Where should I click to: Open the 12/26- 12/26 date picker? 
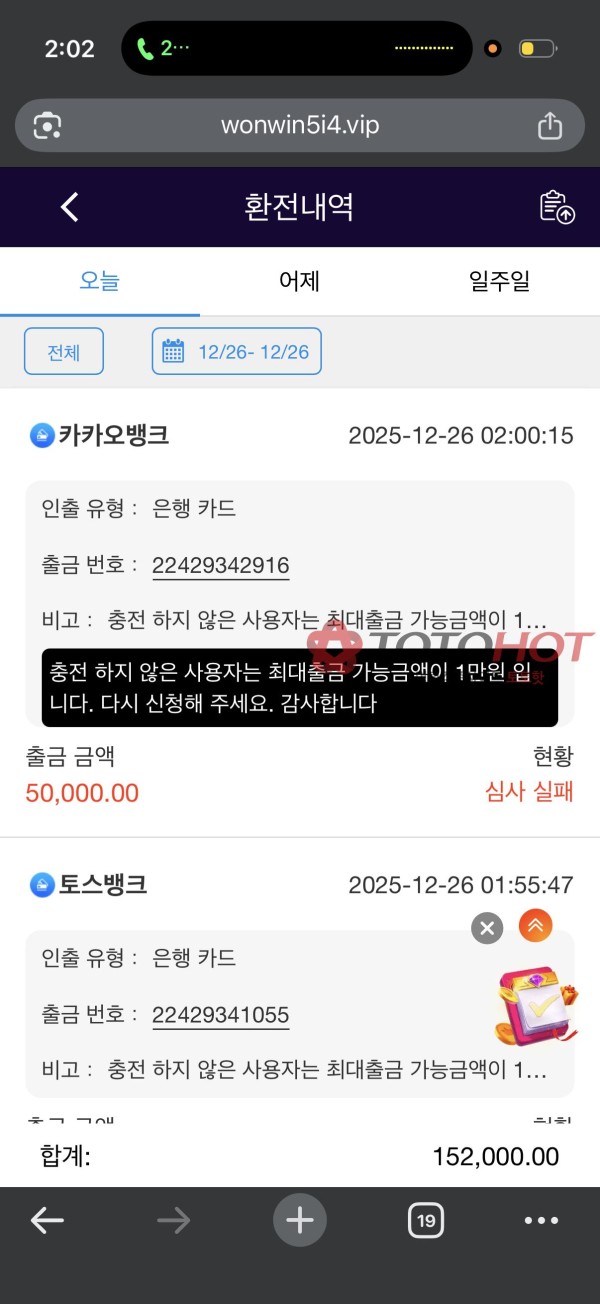click(237, 352)
